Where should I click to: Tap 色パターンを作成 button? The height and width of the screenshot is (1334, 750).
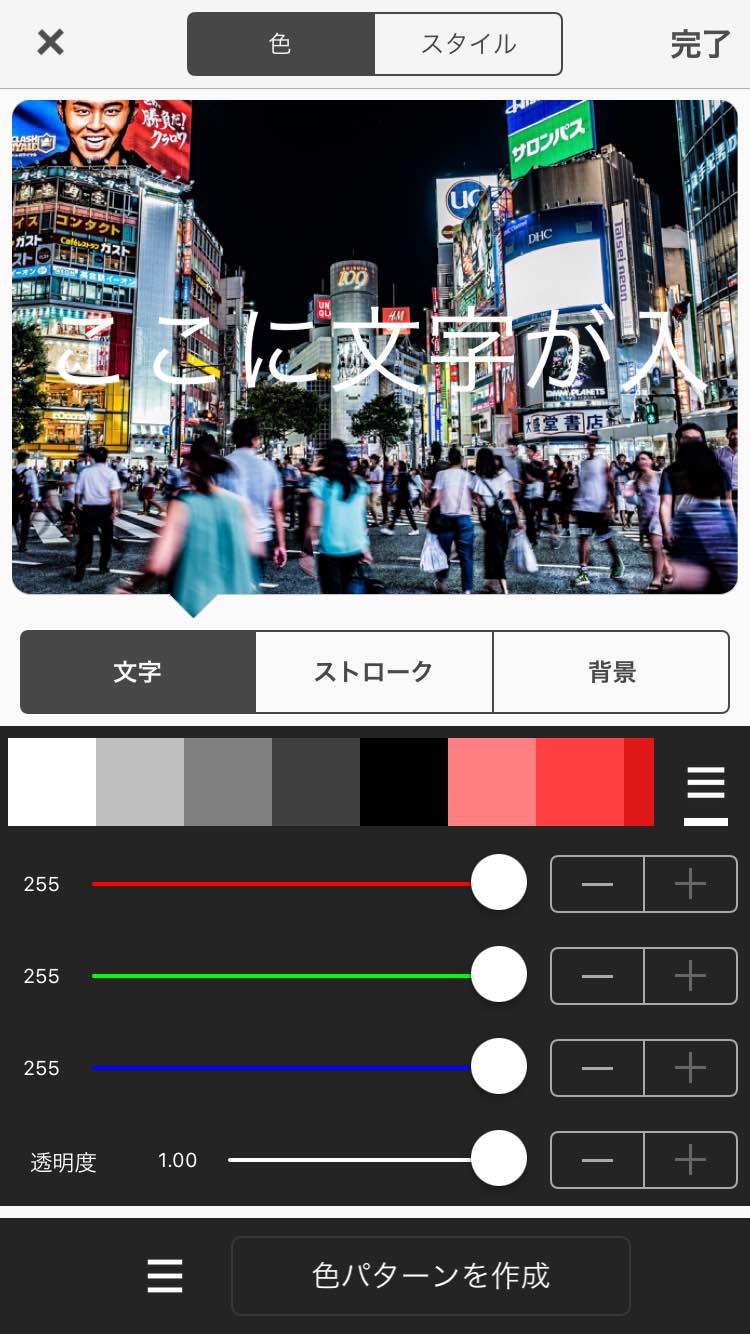coord(431,1276)
